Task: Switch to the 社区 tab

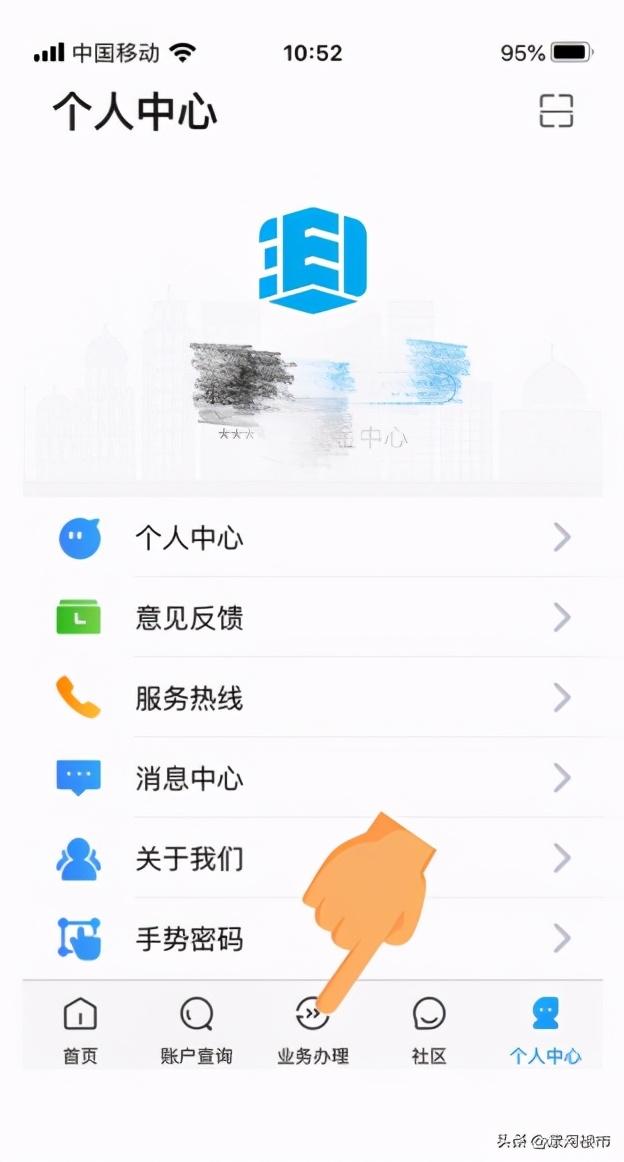Action: [x=429, y=1030]
